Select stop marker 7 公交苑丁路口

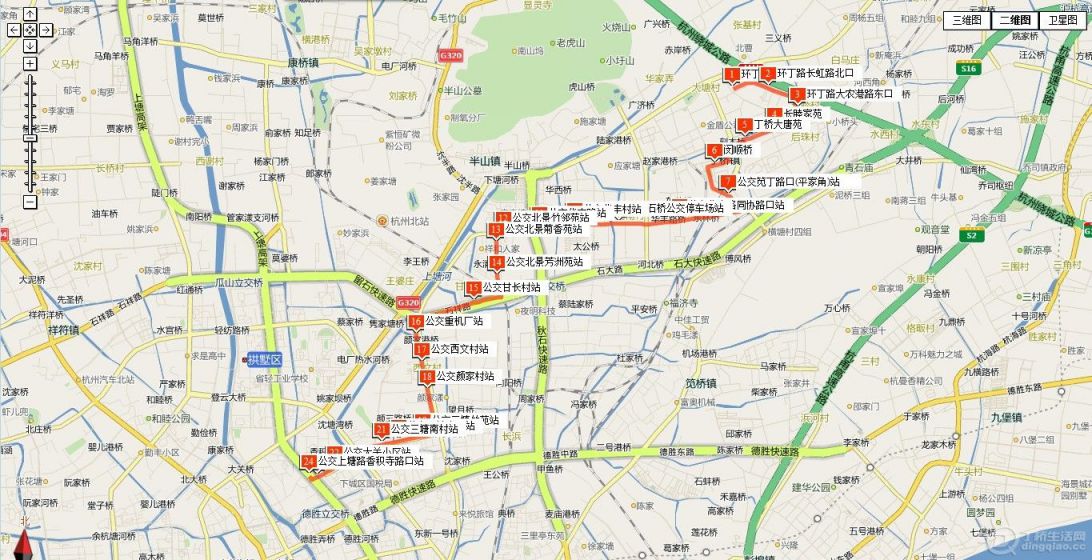click(727, 183)
